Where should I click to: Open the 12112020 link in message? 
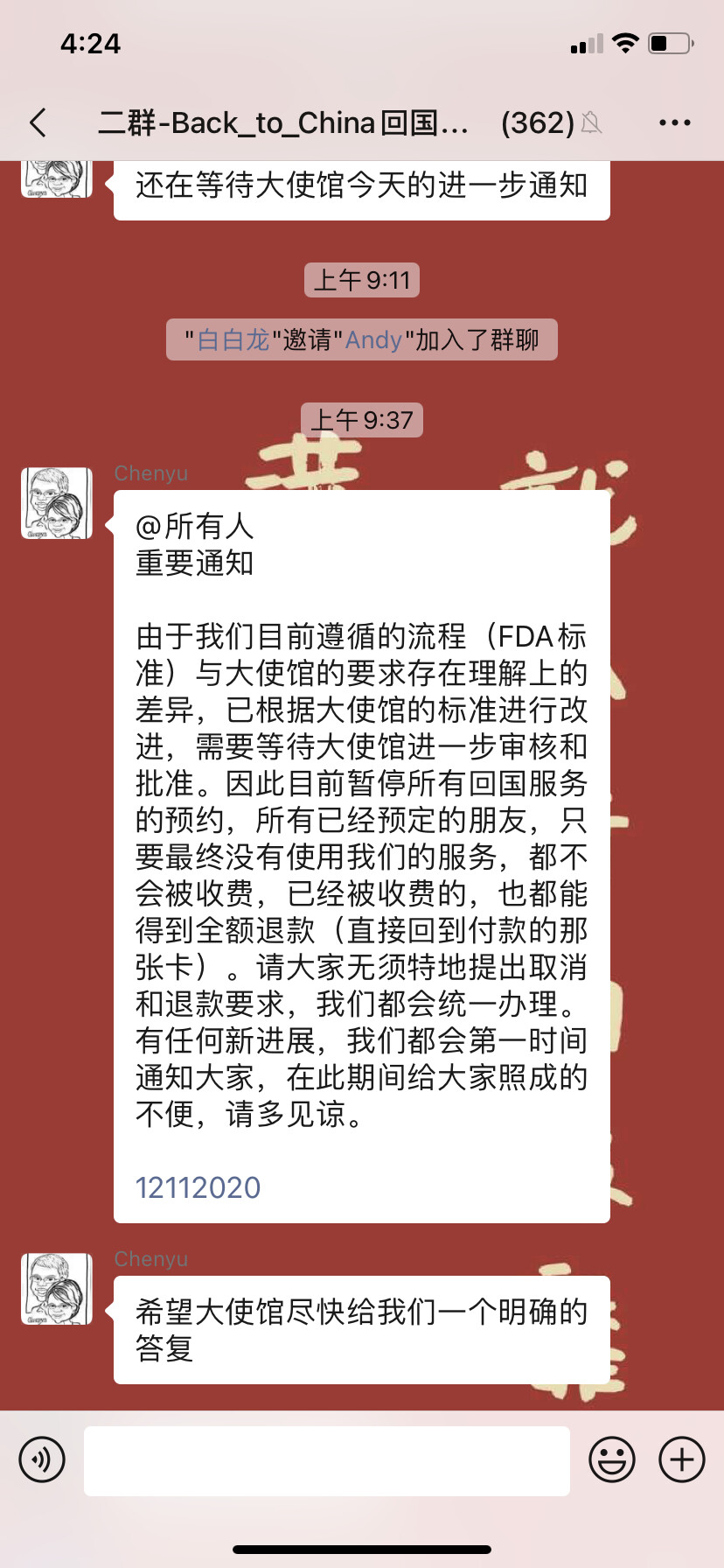pos(198,1187)
